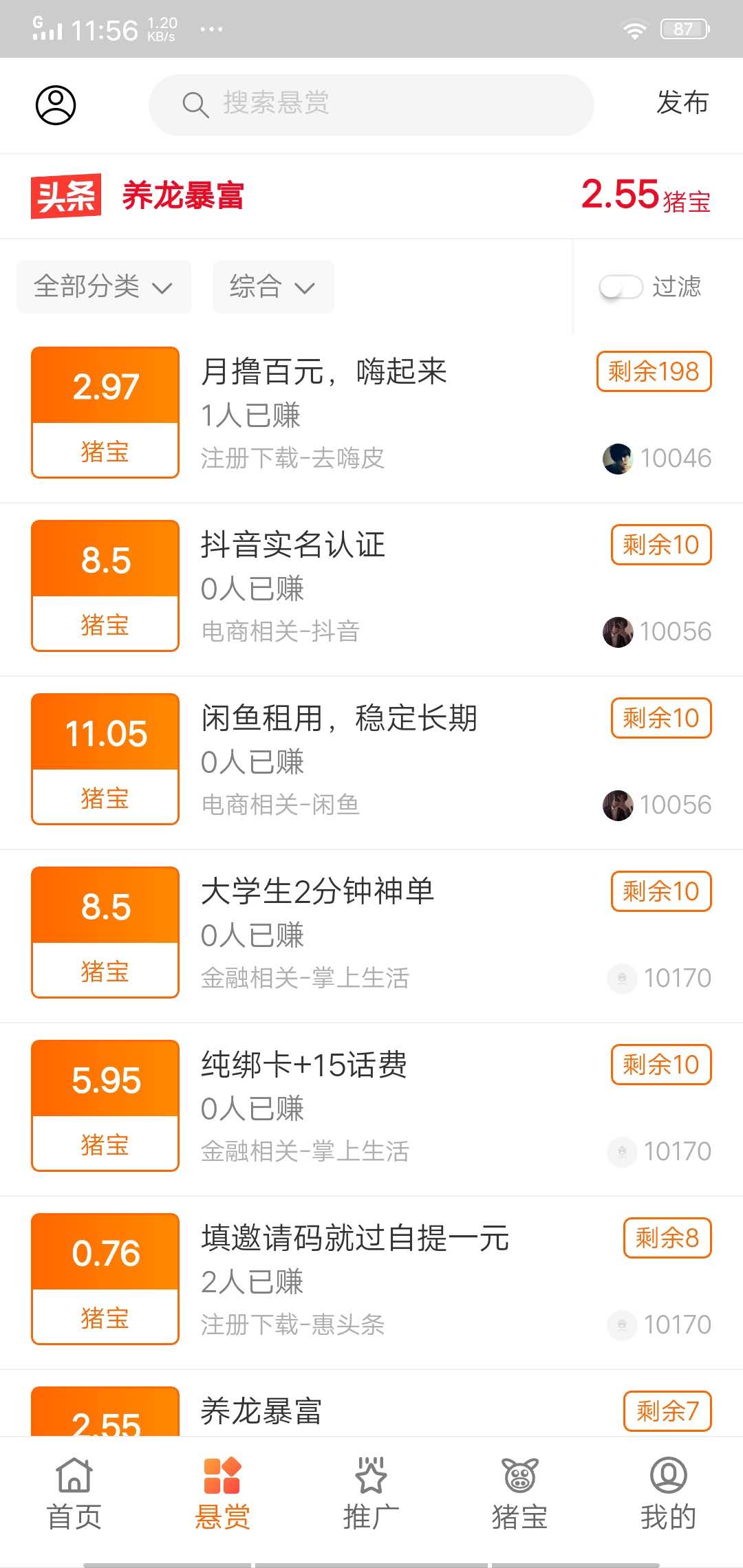Viewport: 743px width, 1568px height.
Task: Open the 闲鱼租用，稳定长期 task
Action: click(371, 759)
